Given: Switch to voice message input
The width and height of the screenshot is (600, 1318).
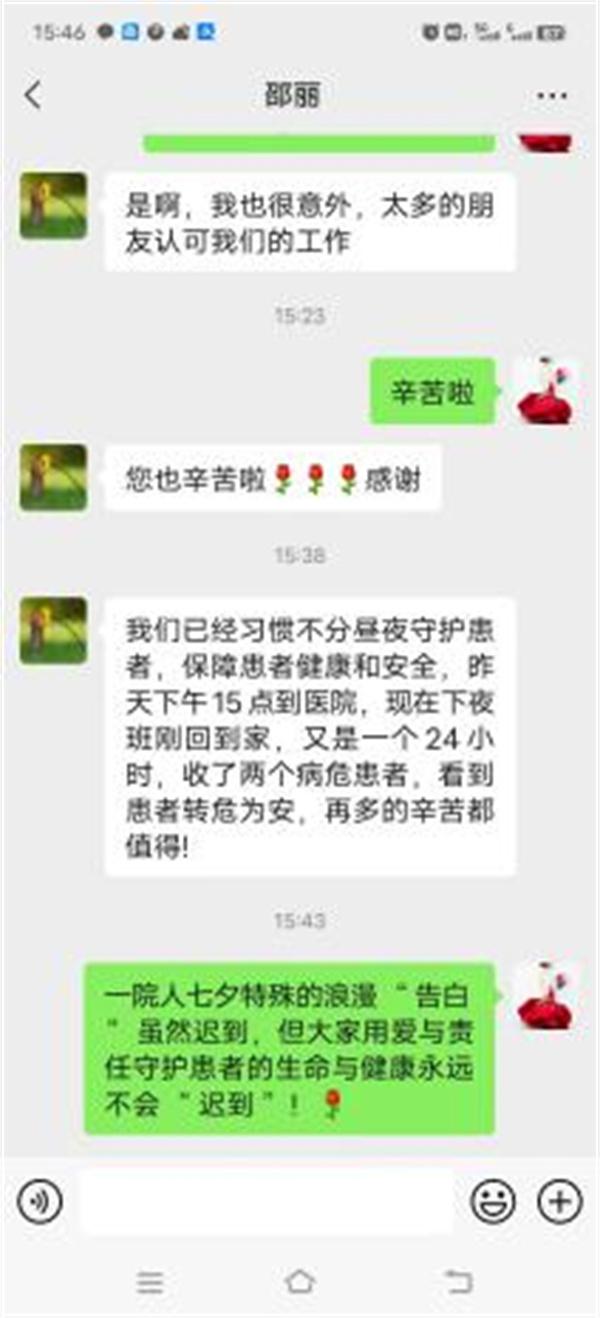Looking at the screenshot, I should [40, 1200].
